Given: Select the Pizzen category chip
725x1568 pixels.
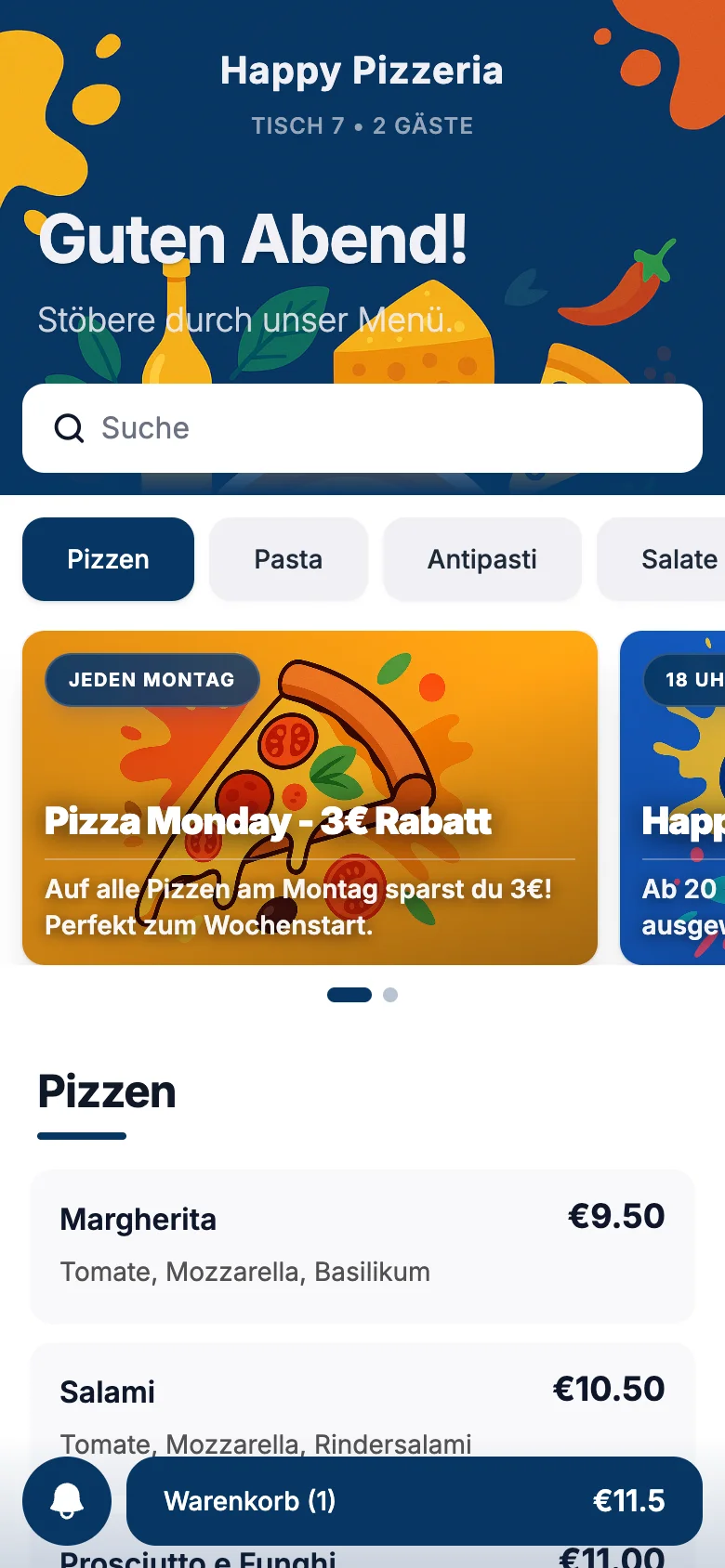Looking at the screenshot, I should (108, 559).
